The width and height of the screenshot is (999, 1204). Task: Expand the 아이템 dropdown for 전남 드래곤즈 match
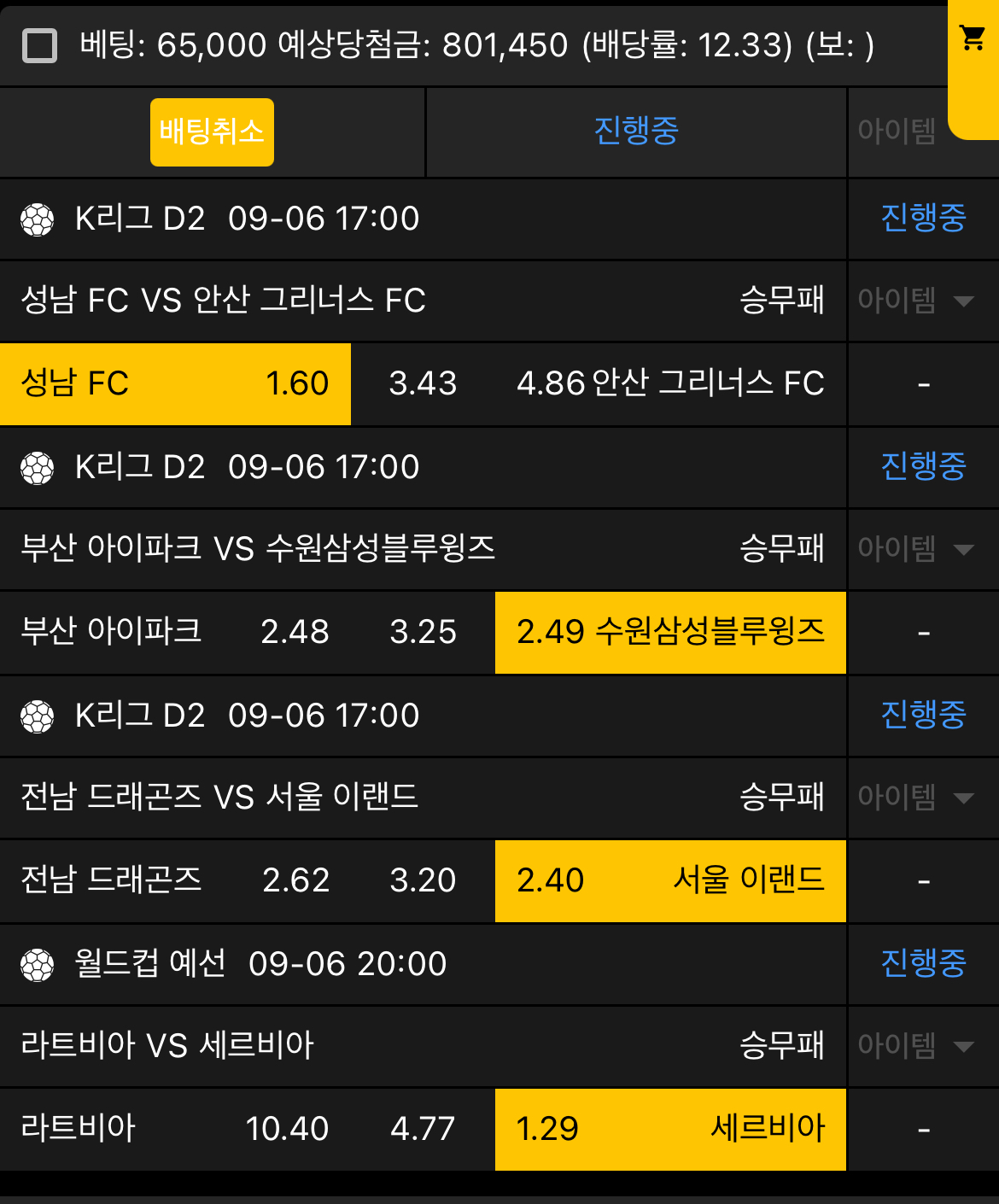pyautogui.click(x=916, y=798)
